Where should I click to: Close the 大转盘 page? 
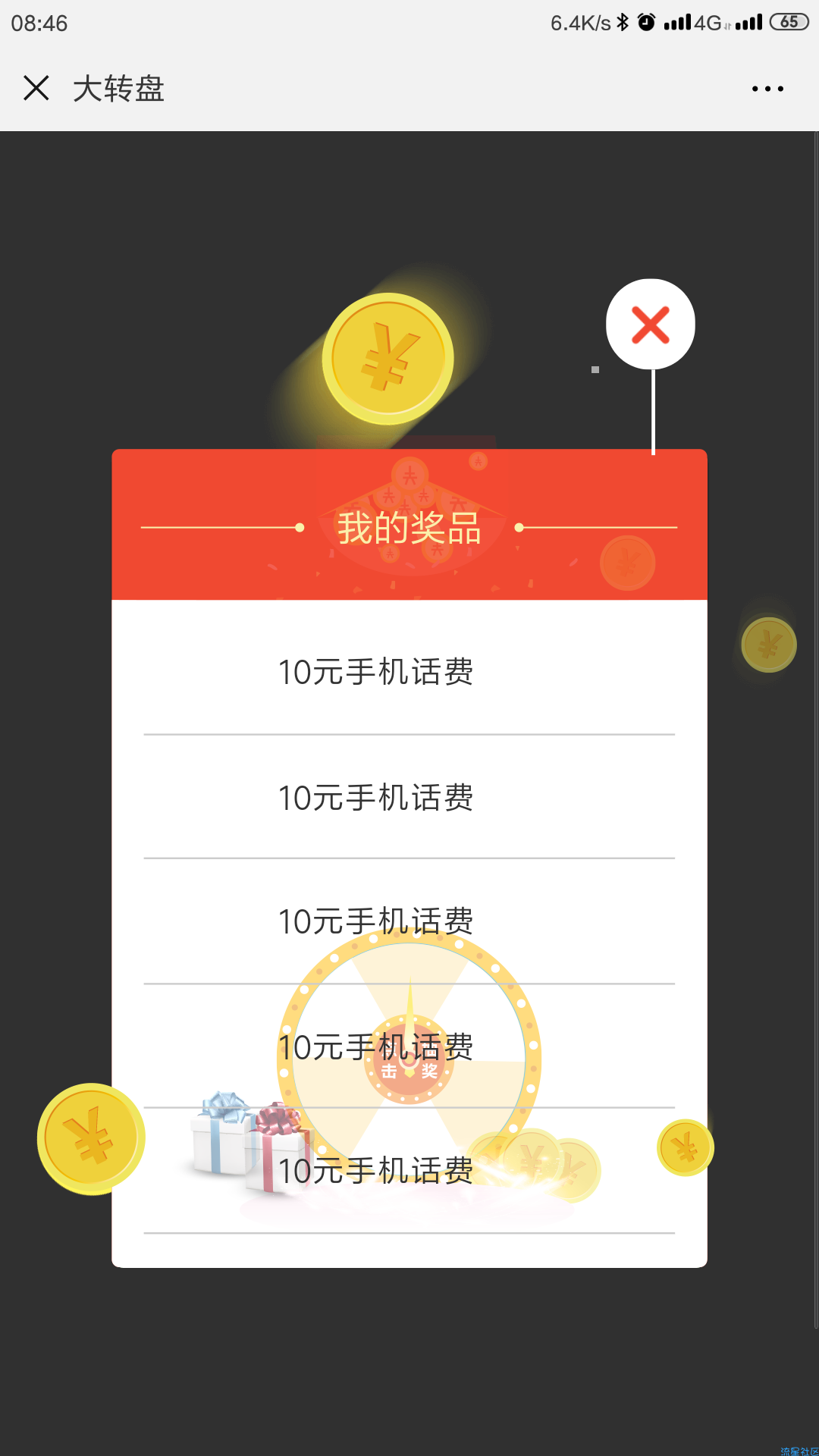36,88
